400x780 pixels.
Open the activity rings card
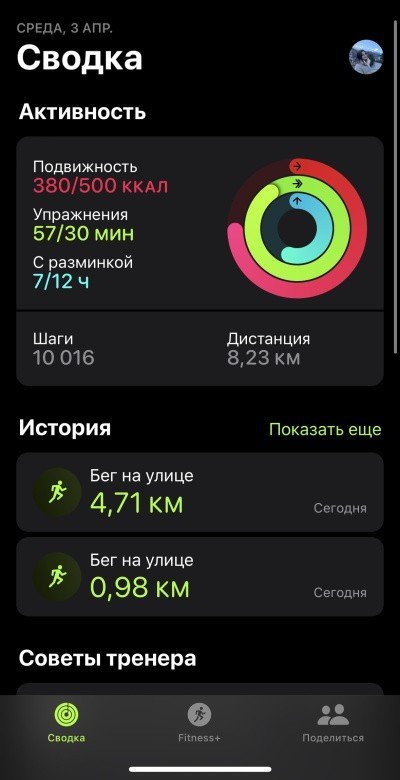tap(200, 261)
